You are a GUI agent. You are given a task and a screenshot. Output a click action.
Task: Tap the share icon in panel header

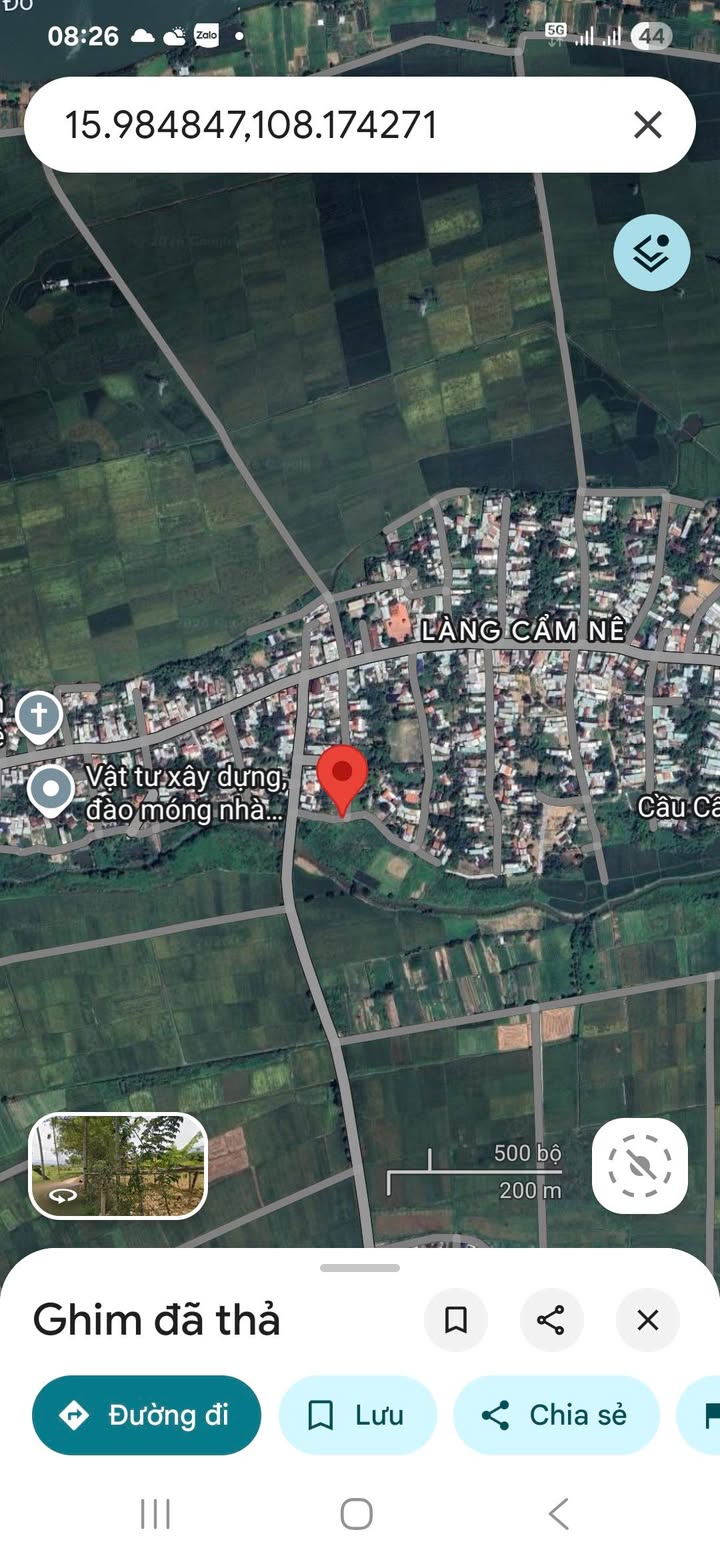tap(551, 1320)
